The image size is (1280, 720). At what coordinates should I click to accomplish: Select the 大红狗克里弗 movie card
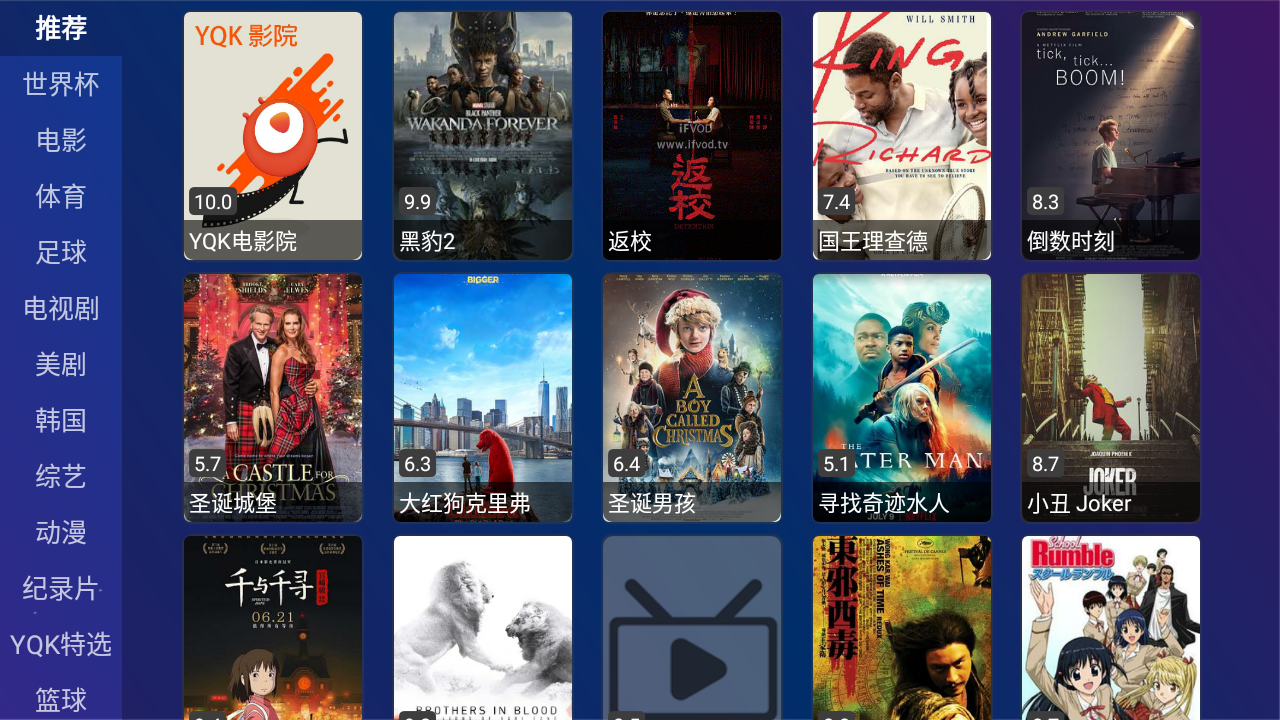[x=483, y=398]
